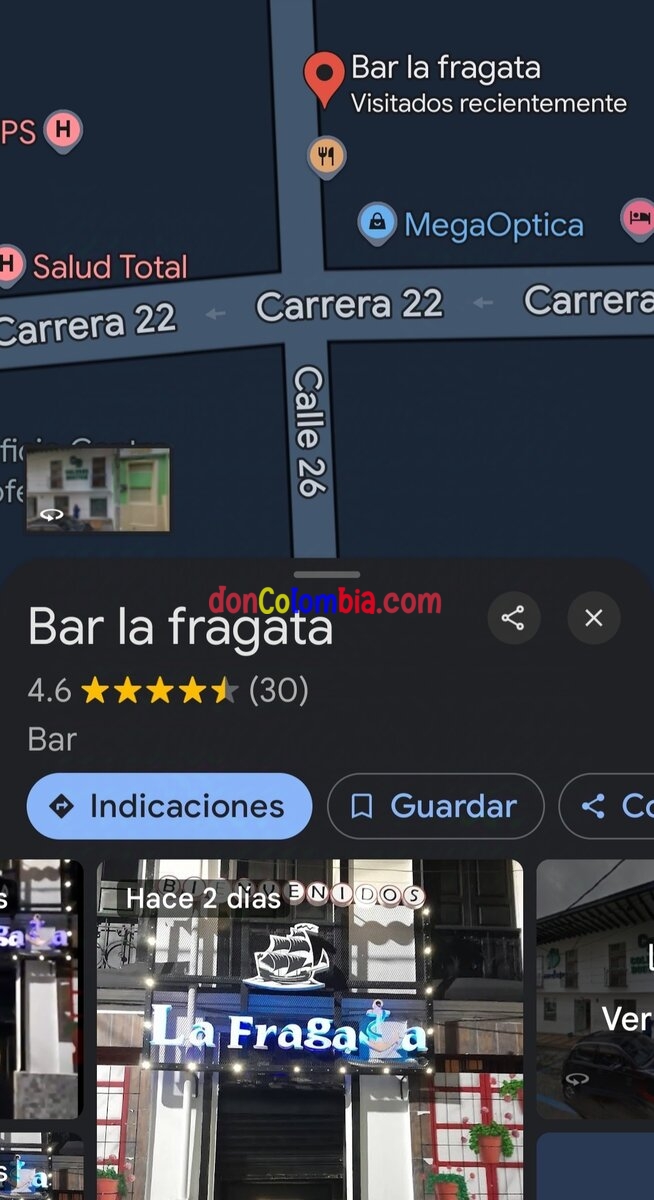Open the Street View thumbnail on map
The height and width of the screenshot is (1200, 654).
[98, 489]
